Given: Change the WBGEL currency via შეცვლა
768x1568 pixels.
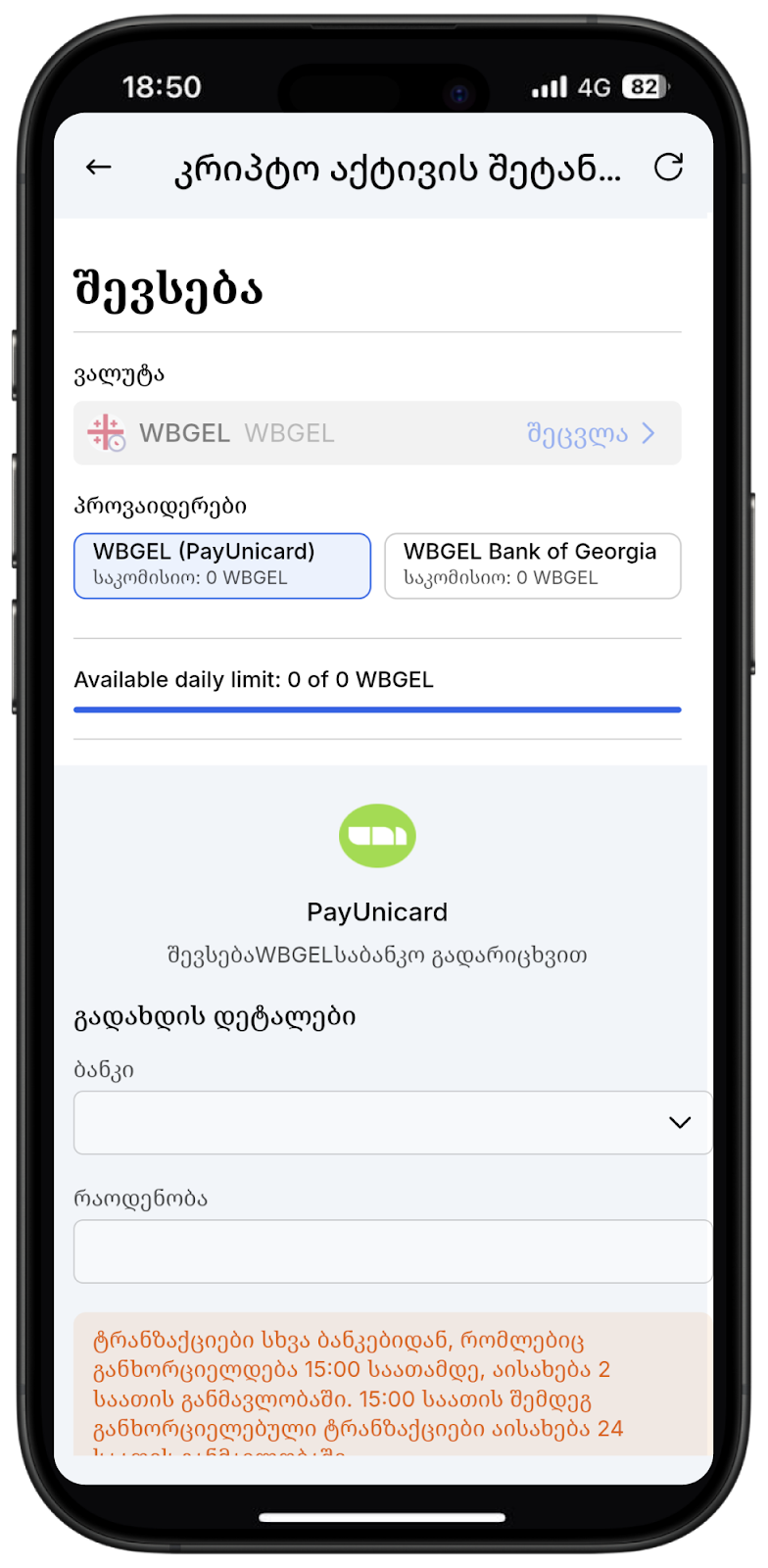Looking at the screenshot, I should (x=590, y=433).
